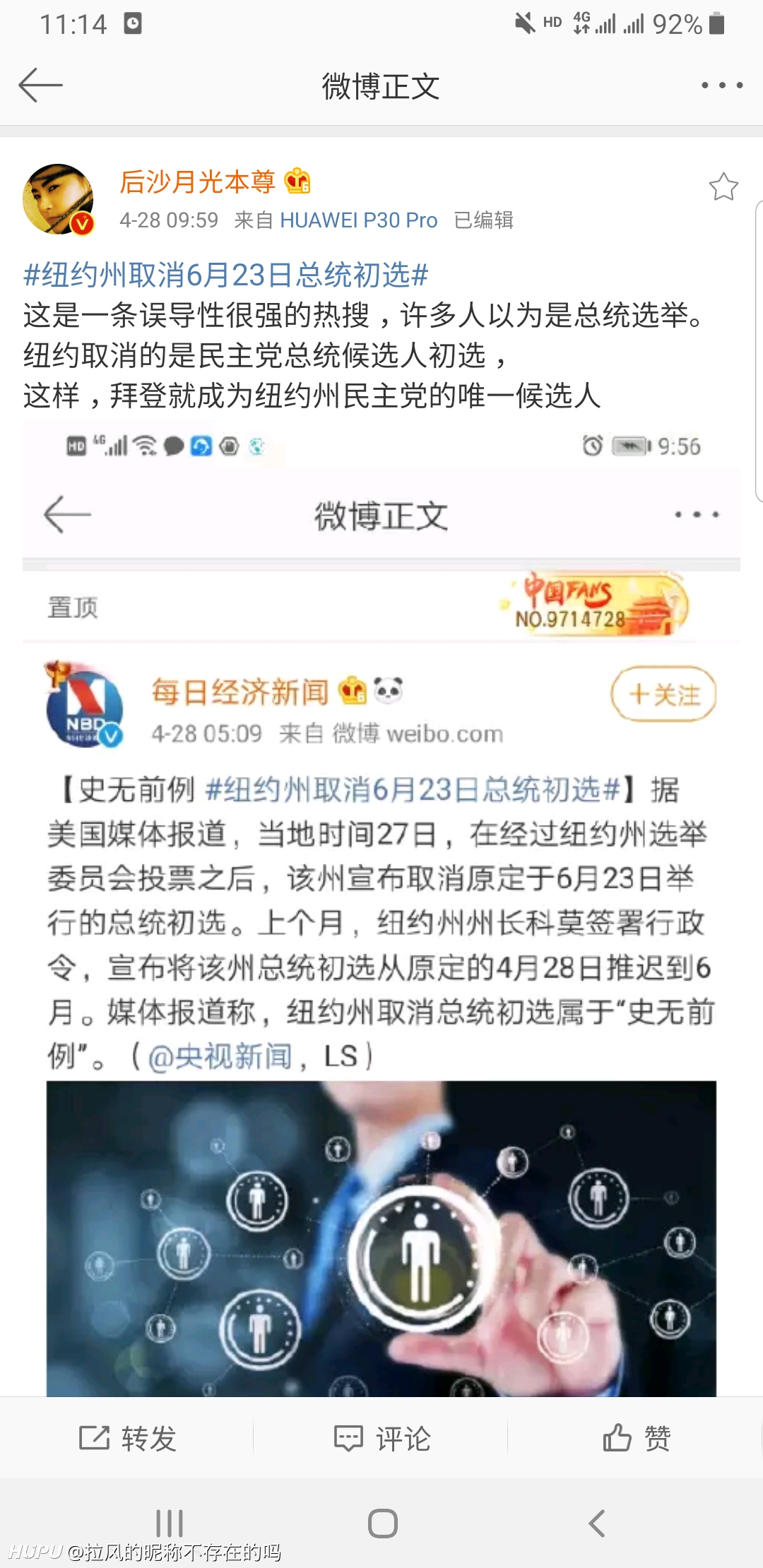The width and height of the screenshot is (763, 1568).
Task: Open the #纽约州取消6月23日总统初选# hashtag topic
Action: [x=226, y=275]
